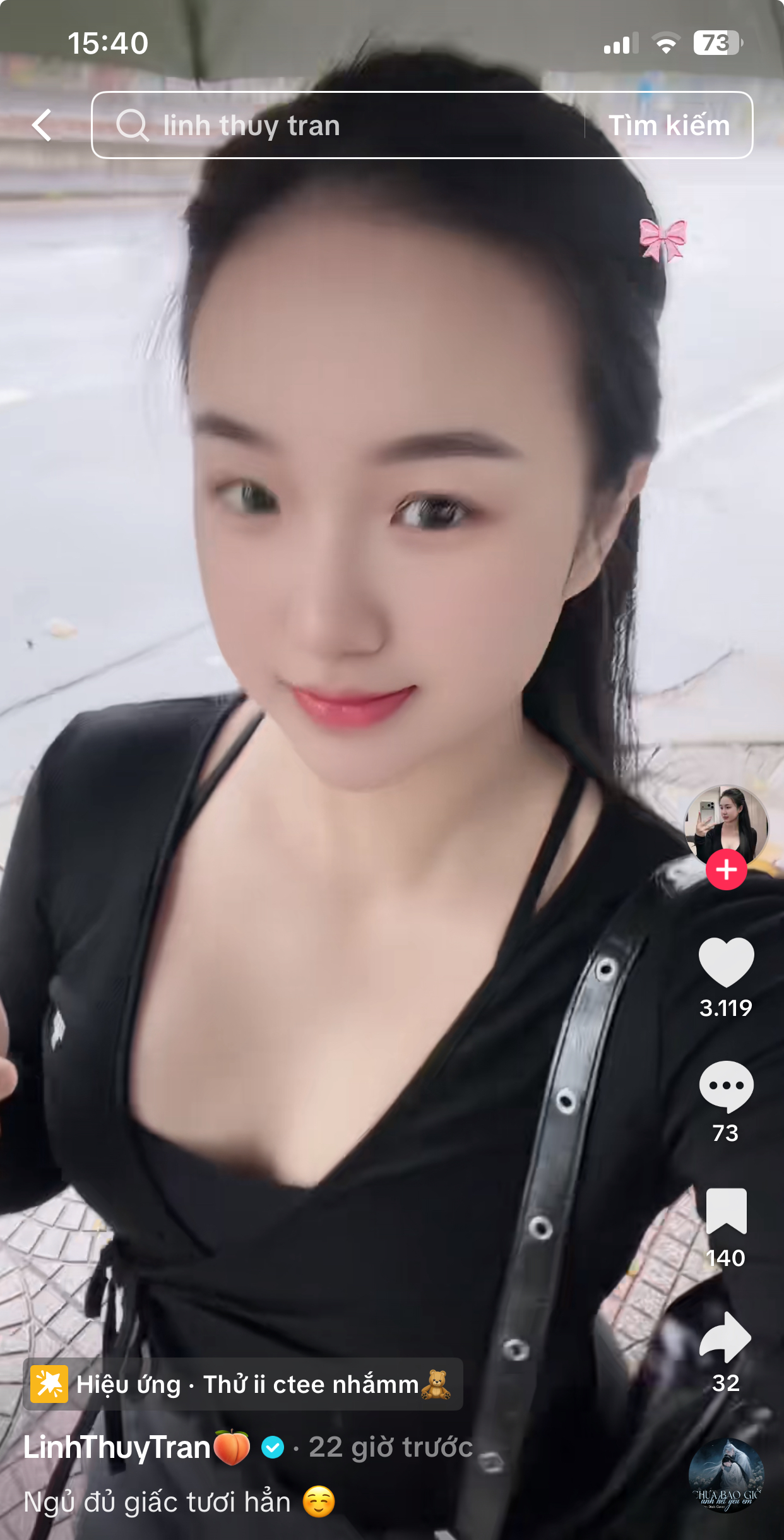Tap the search field with linh thuy tran
This screenshot has width=784, height=1540.
(341, 125)
